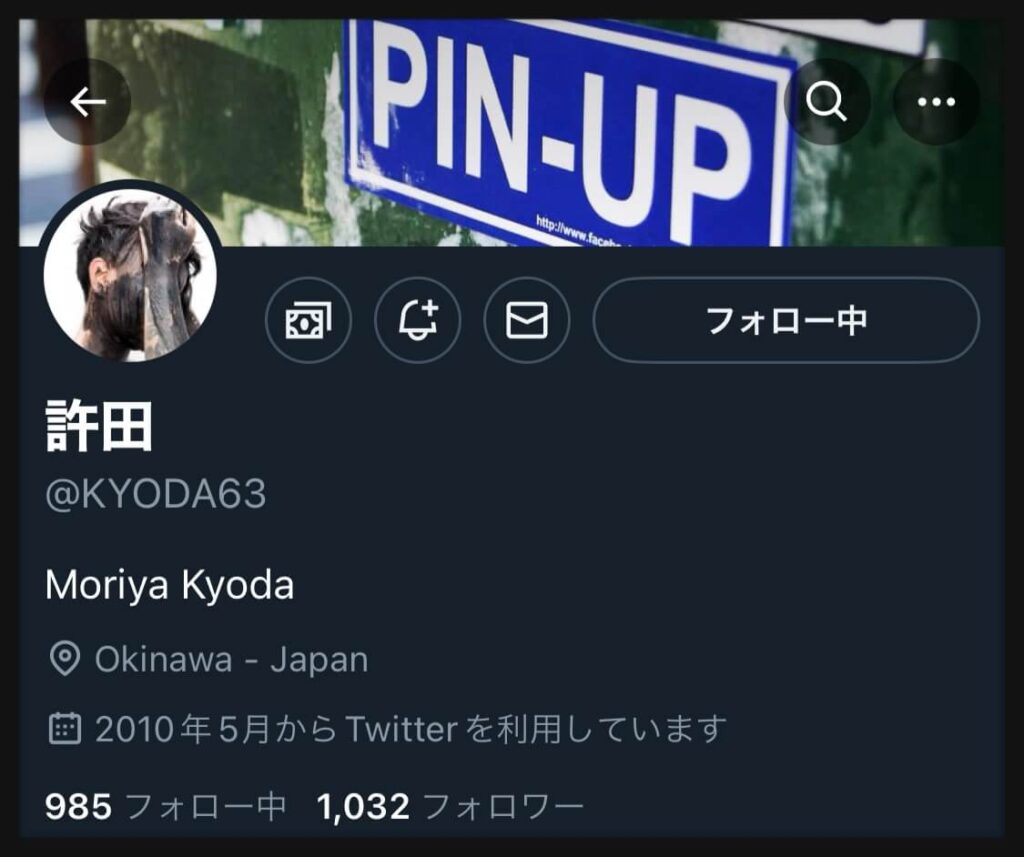Search this profile's tweets
The height and width of the screenshot is (857, 1024).
coord(827,102)
